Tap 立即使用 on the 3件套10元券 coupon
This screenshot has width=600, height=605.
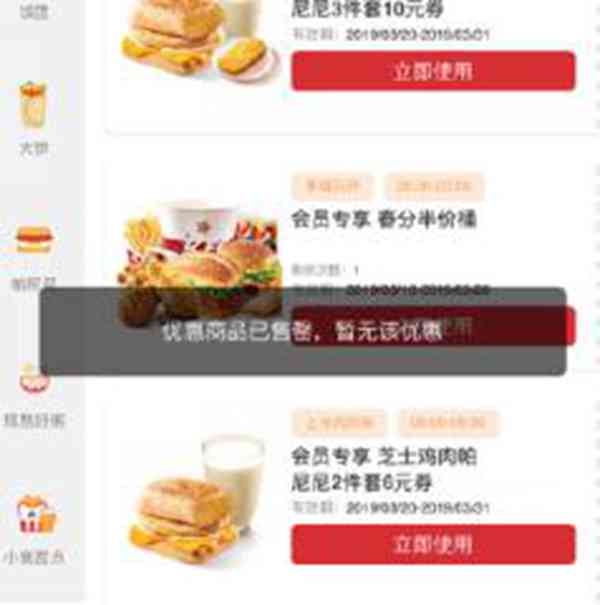[433, 71]
